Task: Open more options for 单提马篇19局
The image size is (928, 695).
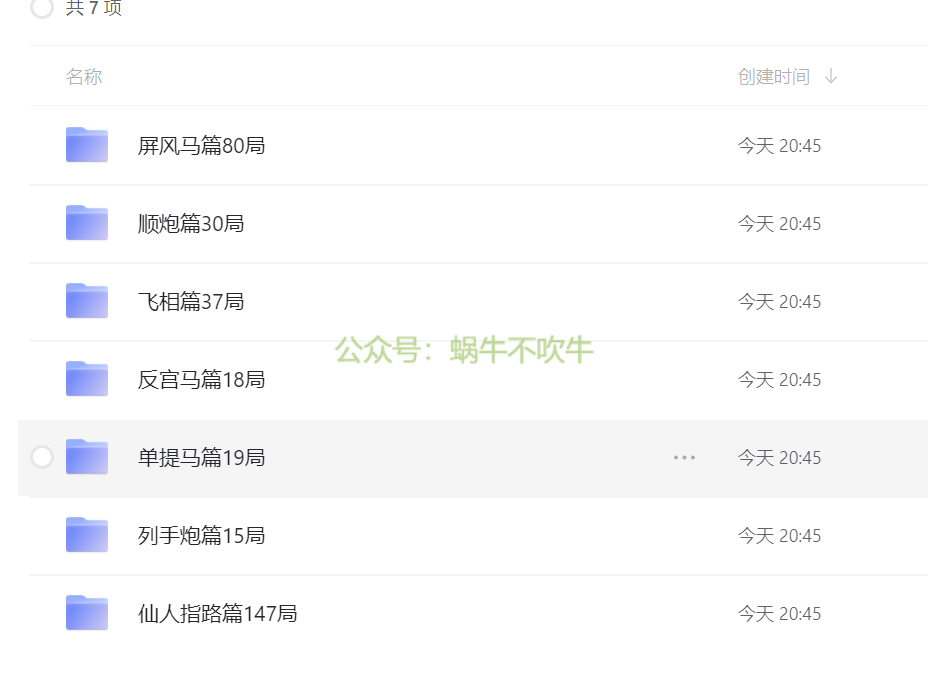Action: (x=684, y=458)
